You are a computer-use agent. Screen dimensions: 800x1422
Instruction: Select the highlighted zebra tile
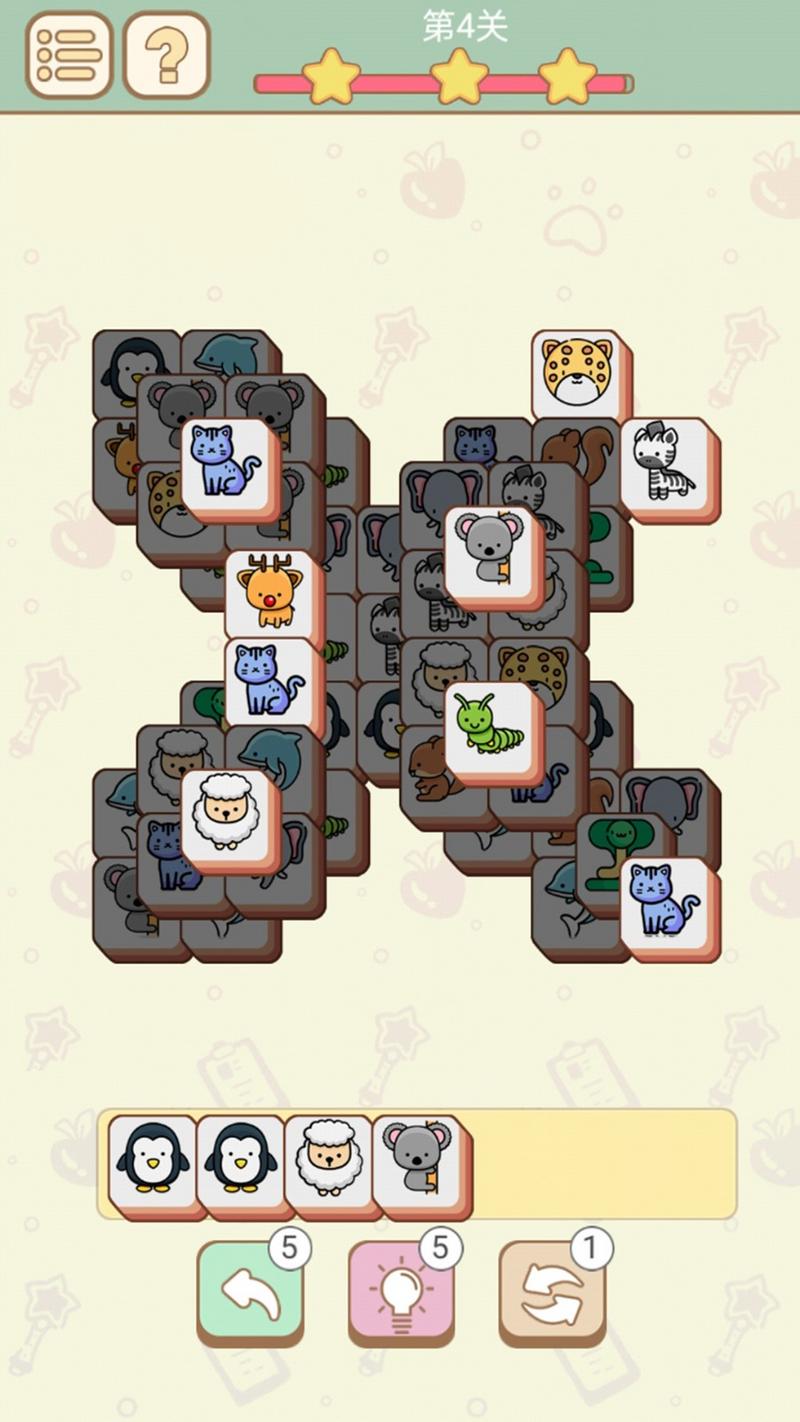coord(665,464)
